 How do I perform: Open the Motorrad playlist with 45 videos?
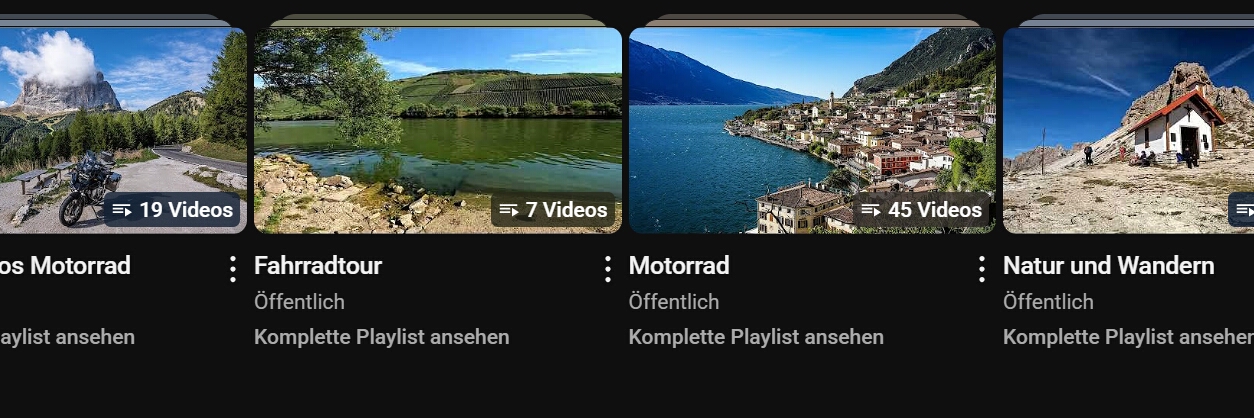811,130
